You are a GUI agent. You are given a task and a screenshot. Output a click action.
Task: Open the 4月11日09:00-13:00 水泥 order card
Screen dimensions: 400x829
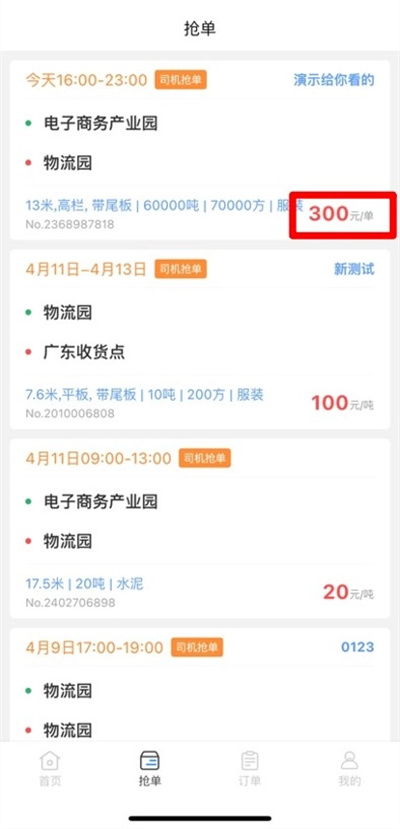pyautogui.click(x=200, y=529)
